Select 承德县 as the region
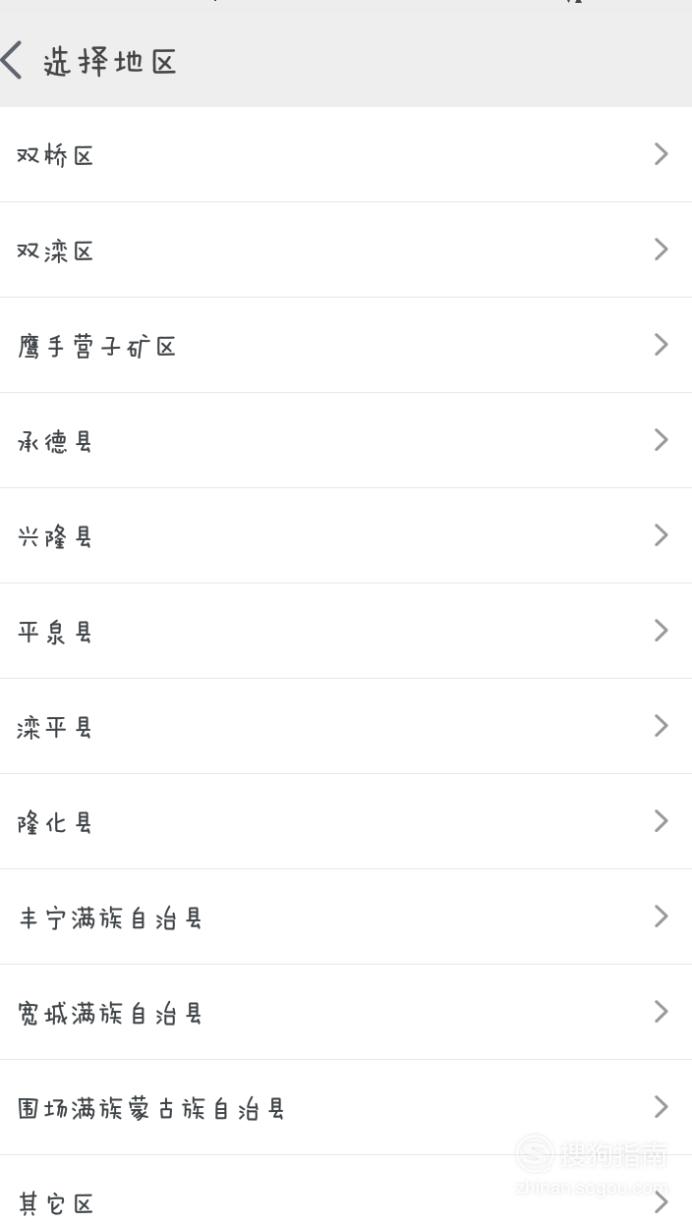Screen dimensions: 692x1222 [346, 440]
